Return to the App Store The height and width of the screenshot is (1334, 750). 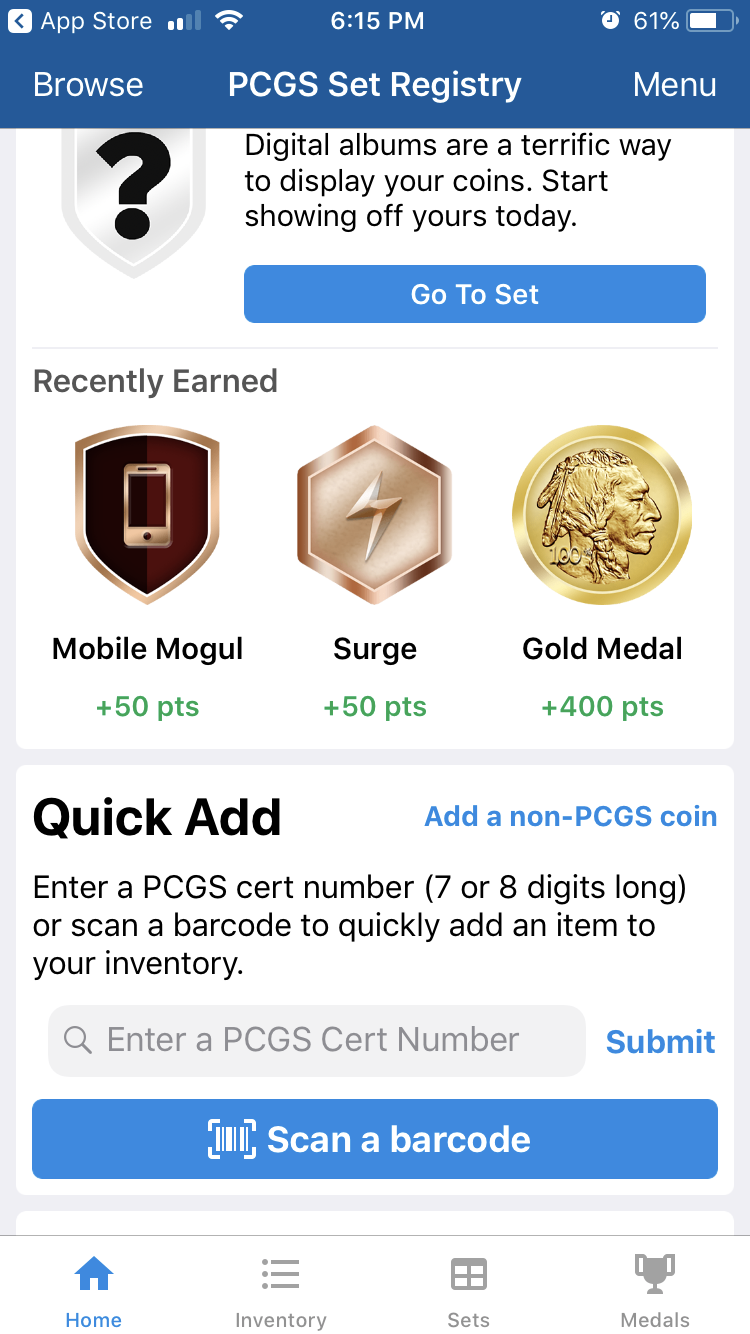pos(85,21)
